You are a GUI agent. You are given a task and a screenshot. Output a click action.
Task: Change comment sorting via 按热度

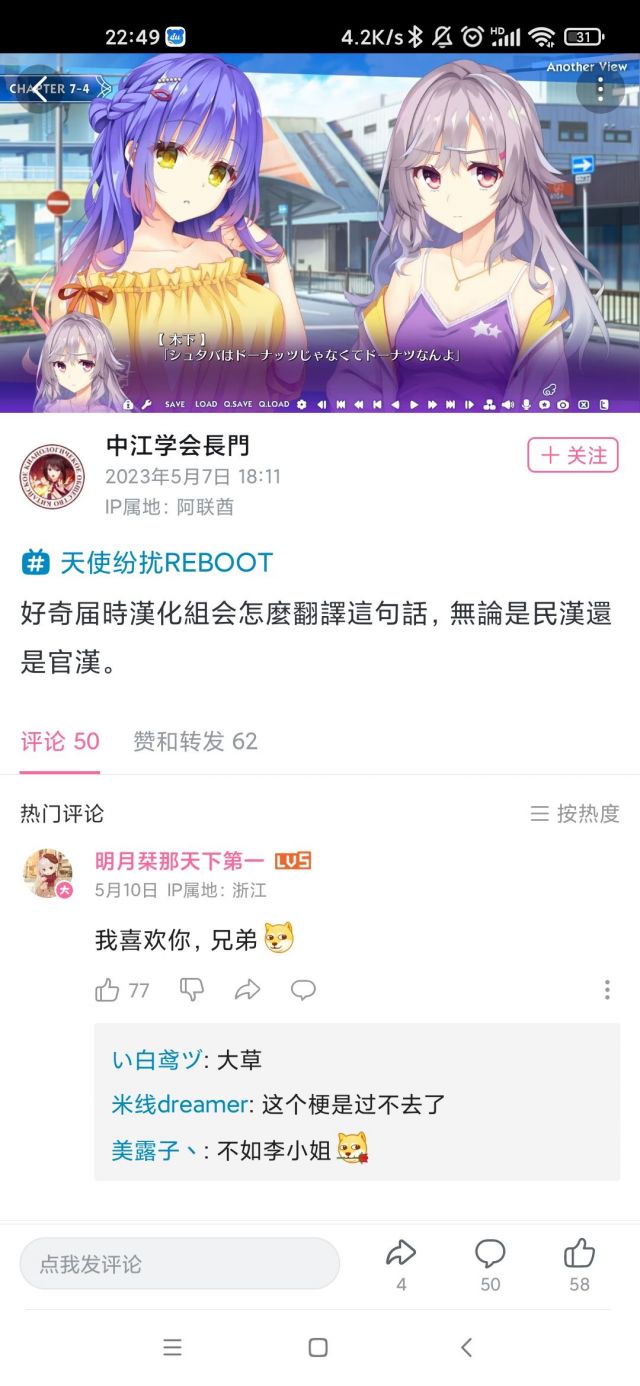[575, 813]
